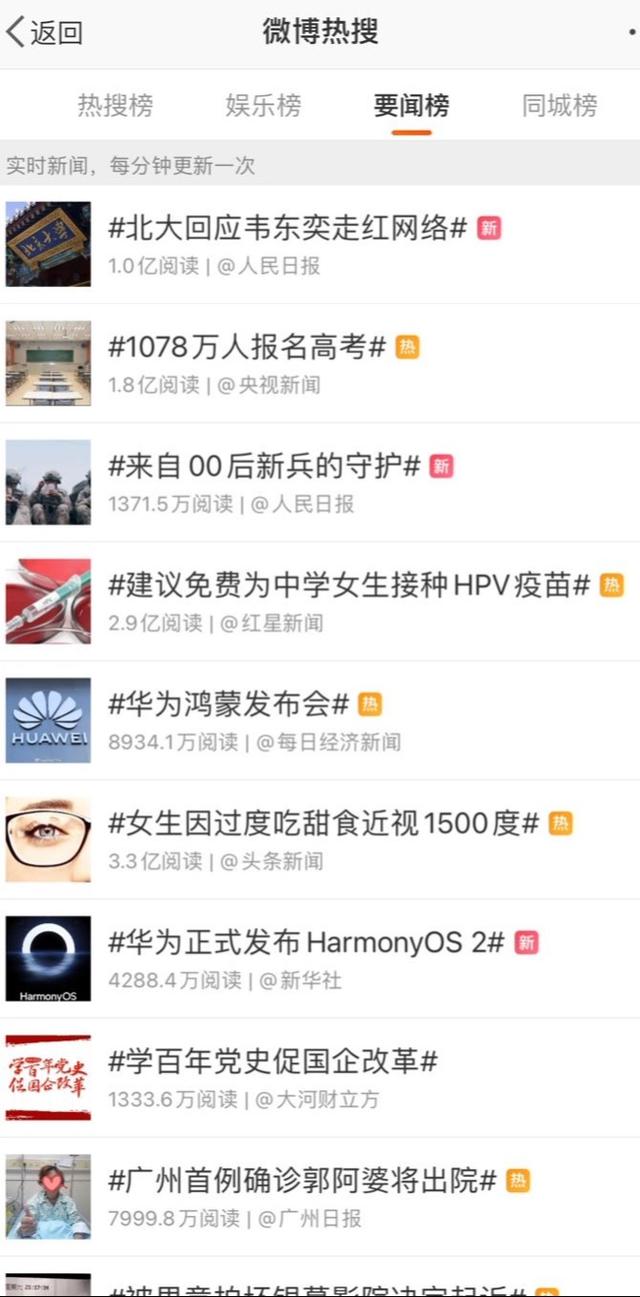Open the topic 1078万人报名高考
The width and height of the screenshot is (640, 1297).
[x=247, y=347]
